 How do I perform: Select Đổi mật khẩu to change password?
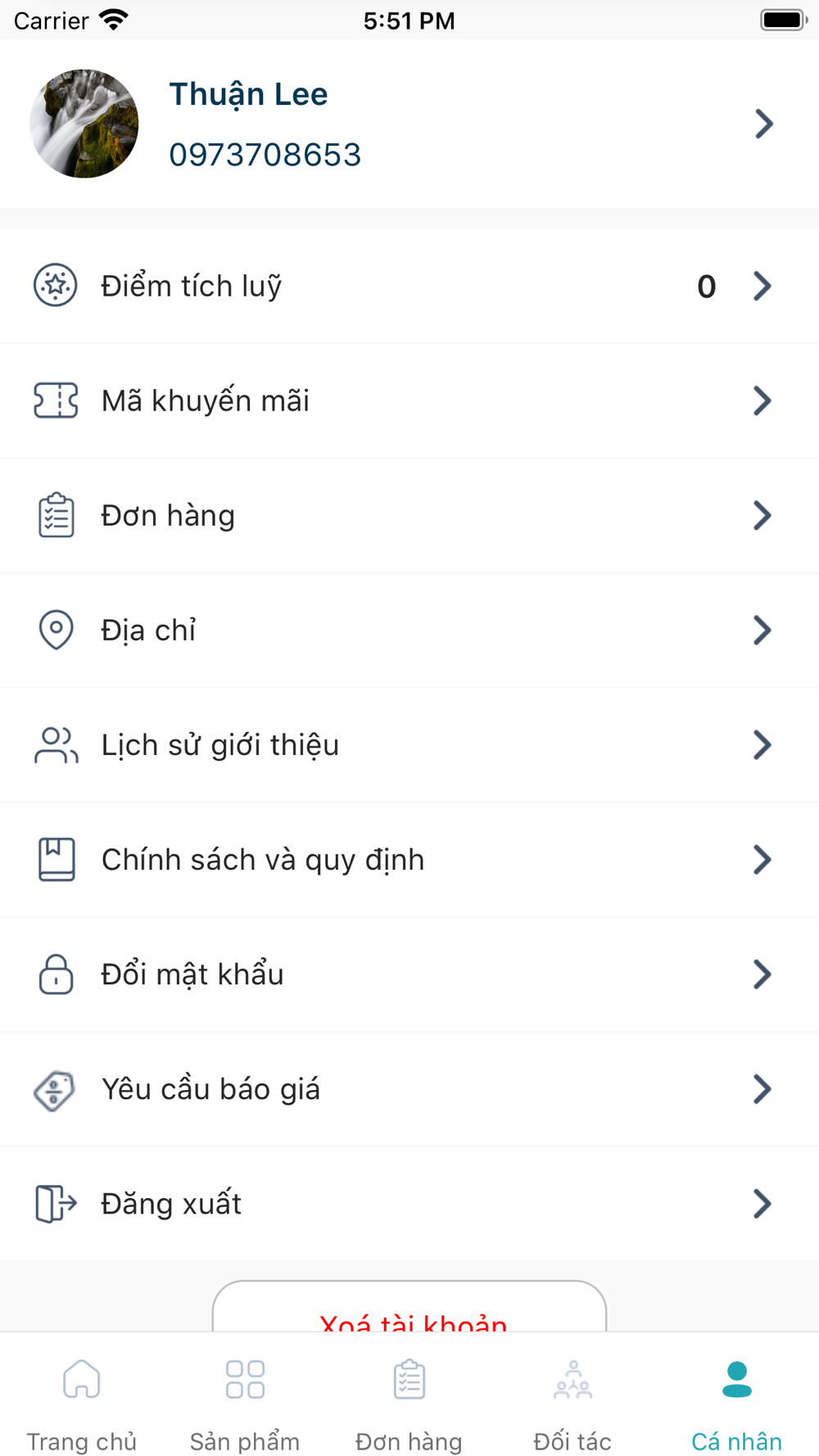(409, 974)
